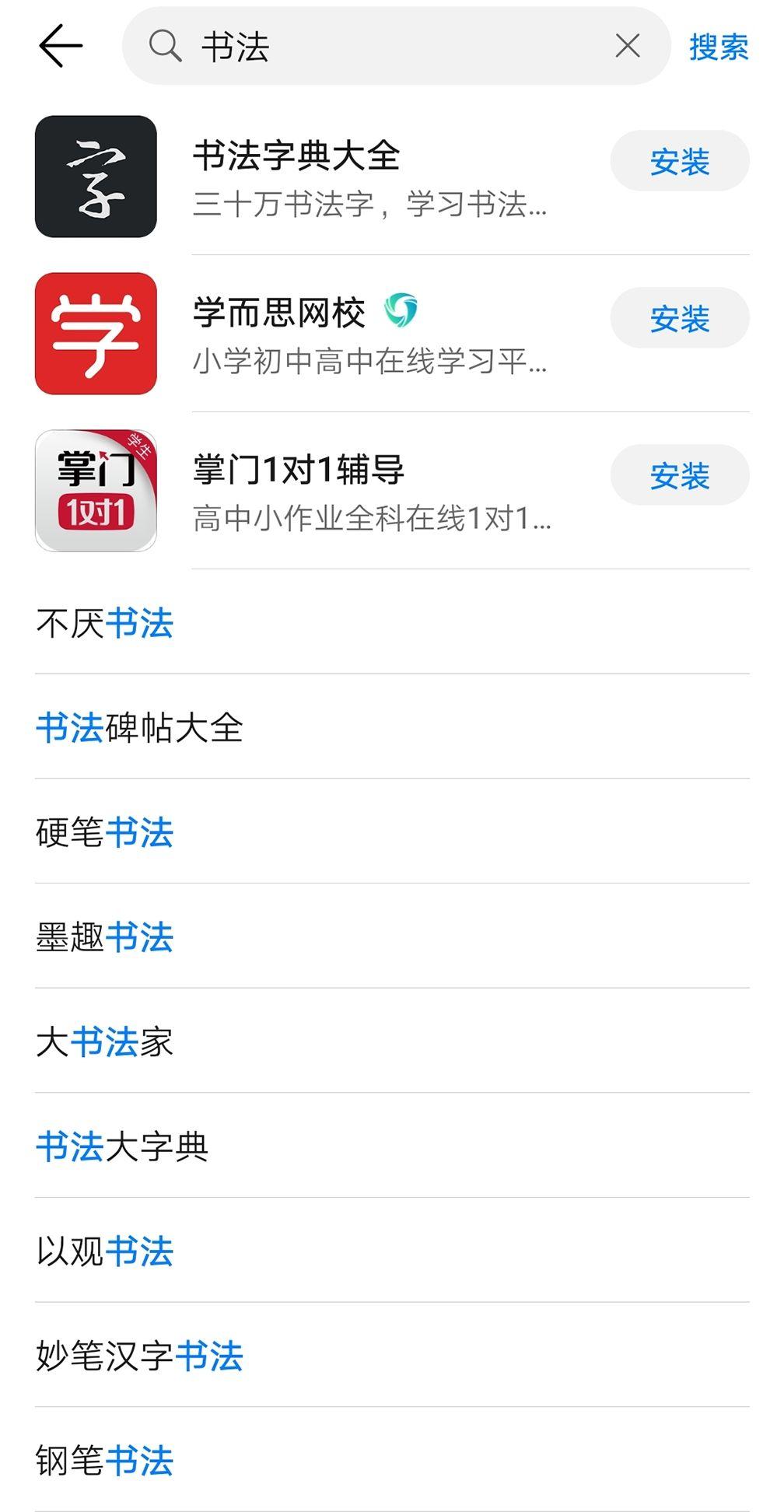
Task: Clear the search text with the X
Action: click(x=628, y=46)
